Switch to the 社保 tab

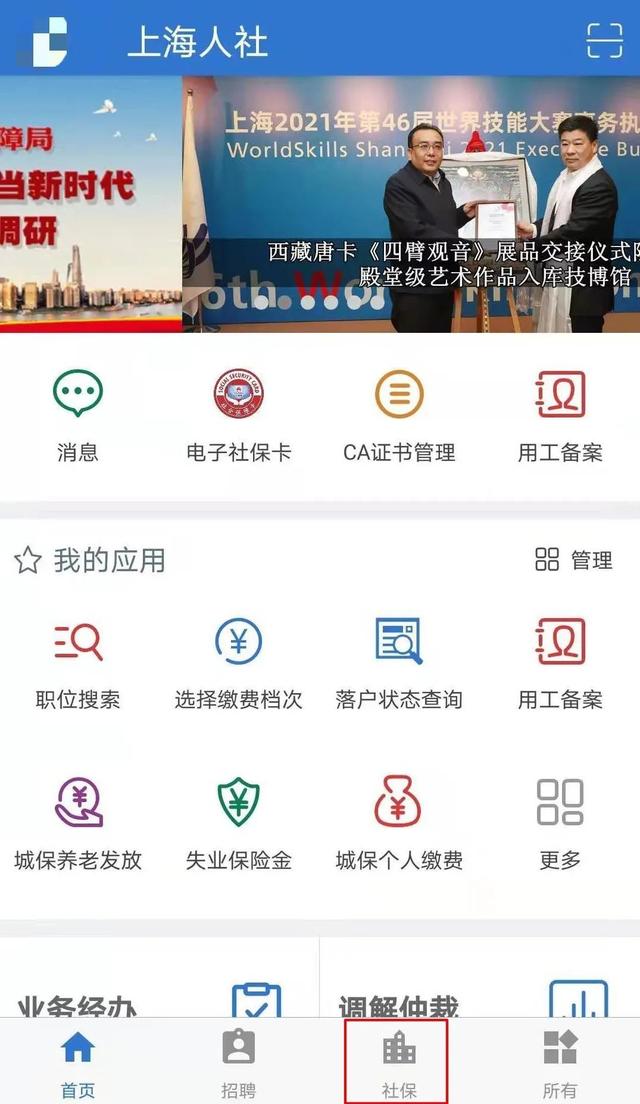(399, 1063)
